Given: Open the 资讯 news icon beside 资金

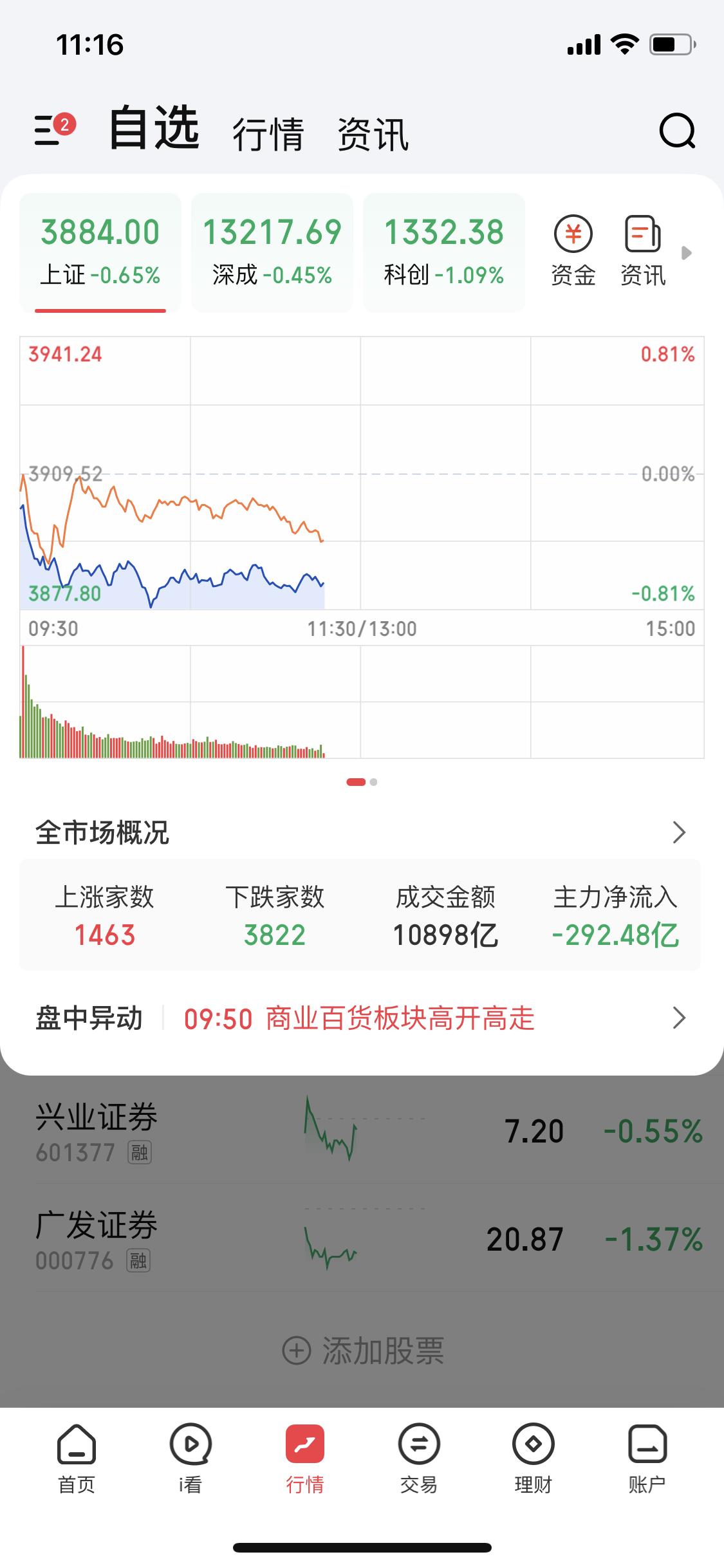Looking at the screenshot, I should coord(644,251).
